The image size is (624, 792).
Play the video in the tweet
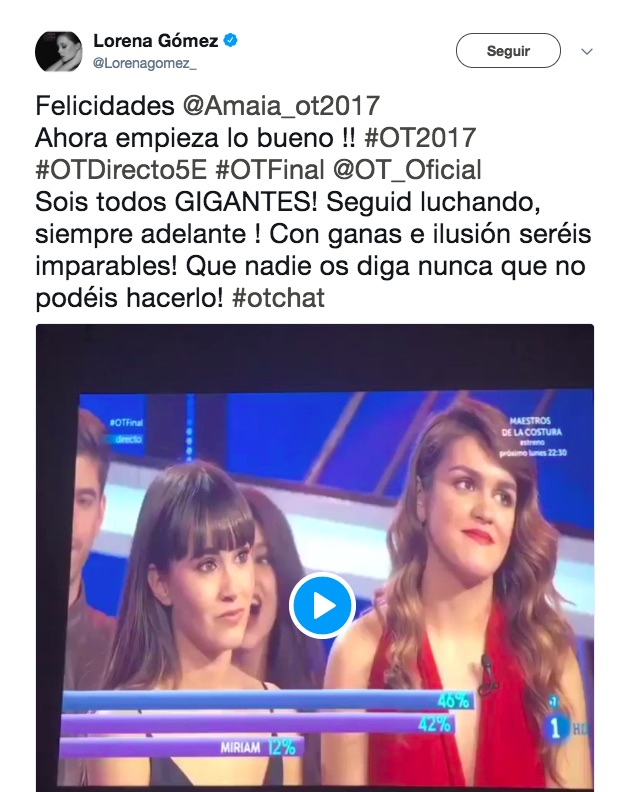[322, 605]
